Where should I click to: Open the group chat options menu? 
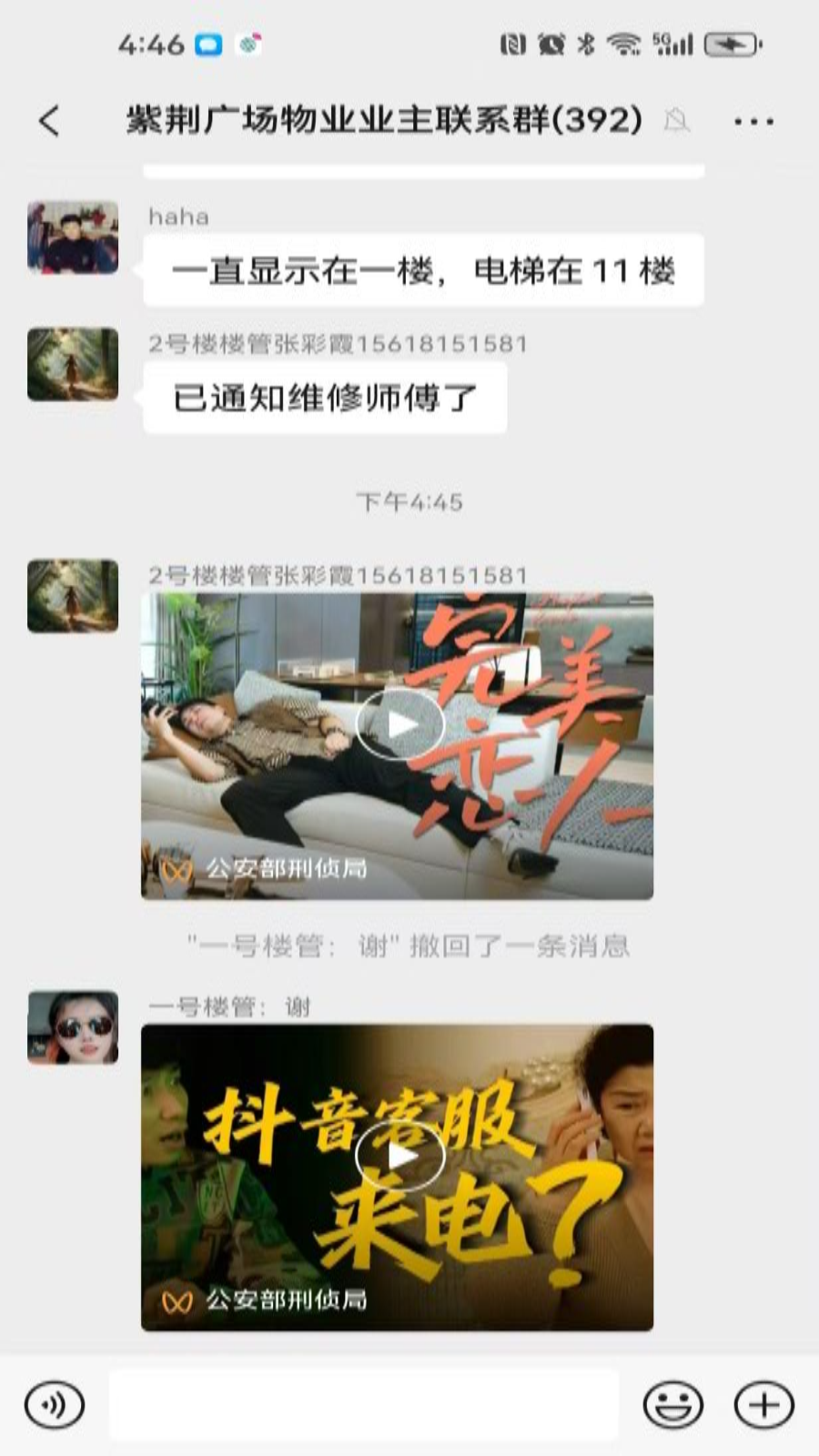[753, 121]
